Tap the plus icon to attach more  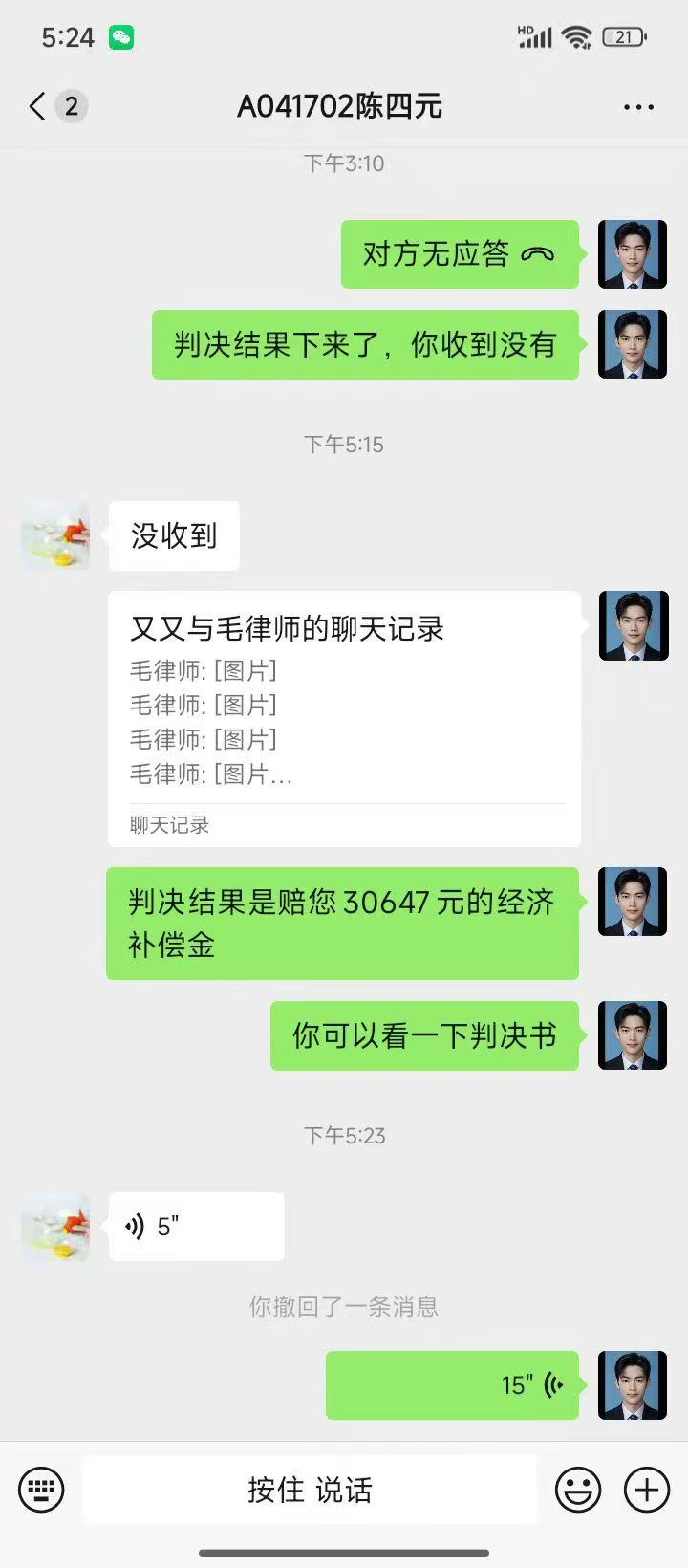pyautogui.click(x=647, y=1489)
